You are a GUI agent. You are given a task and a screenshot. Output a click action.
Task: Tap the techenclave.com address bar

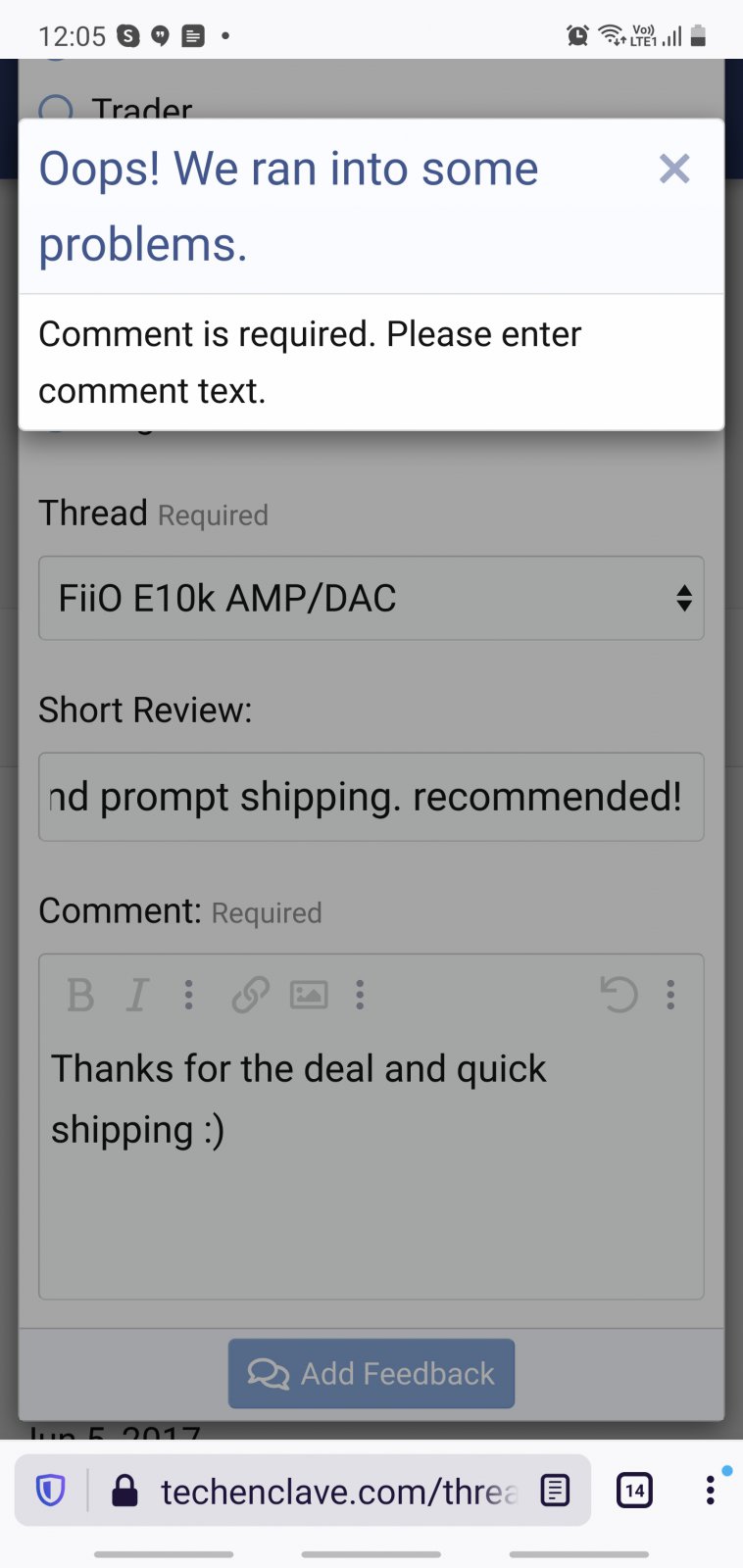(x=333, y=1491)
